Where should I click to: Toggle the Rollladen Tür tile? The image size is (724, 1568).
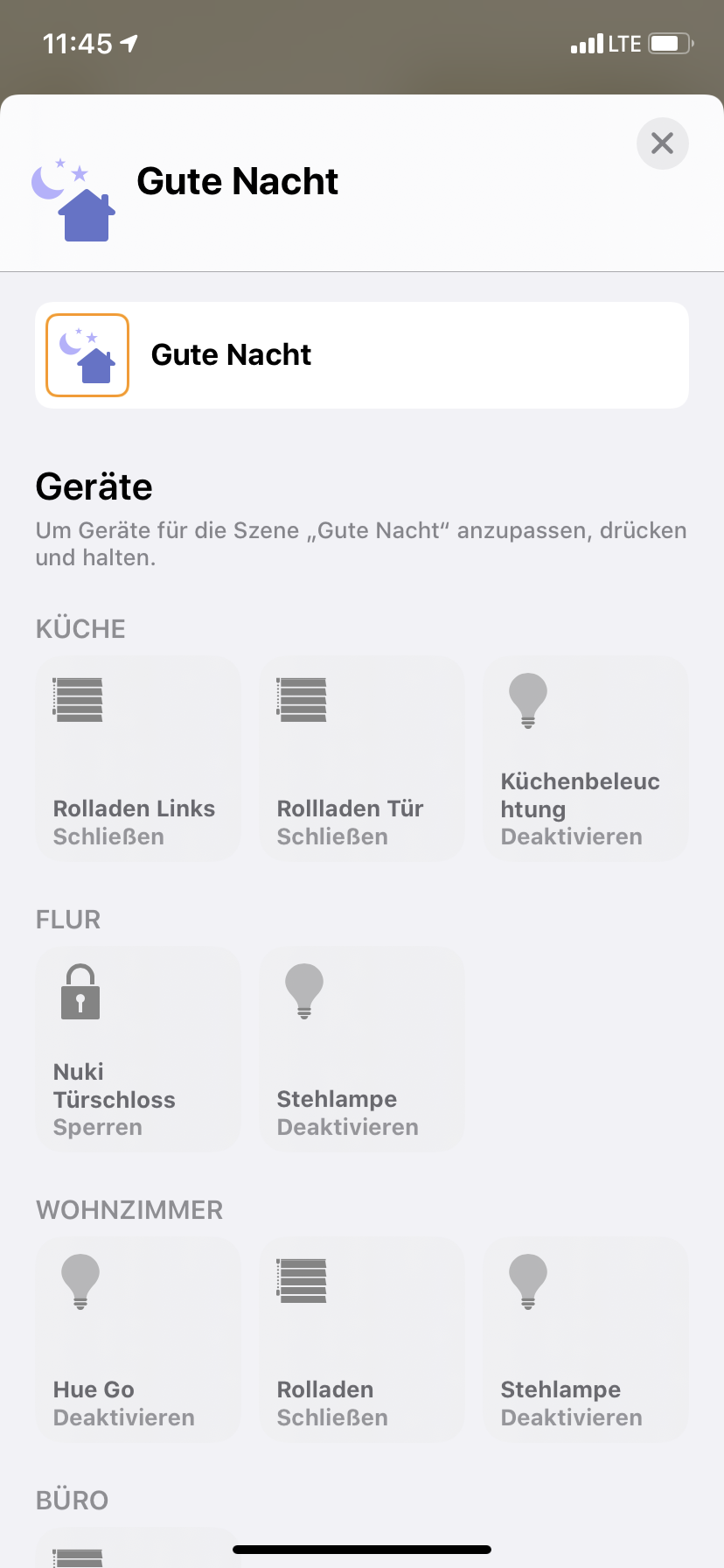(x=362, y=759)
